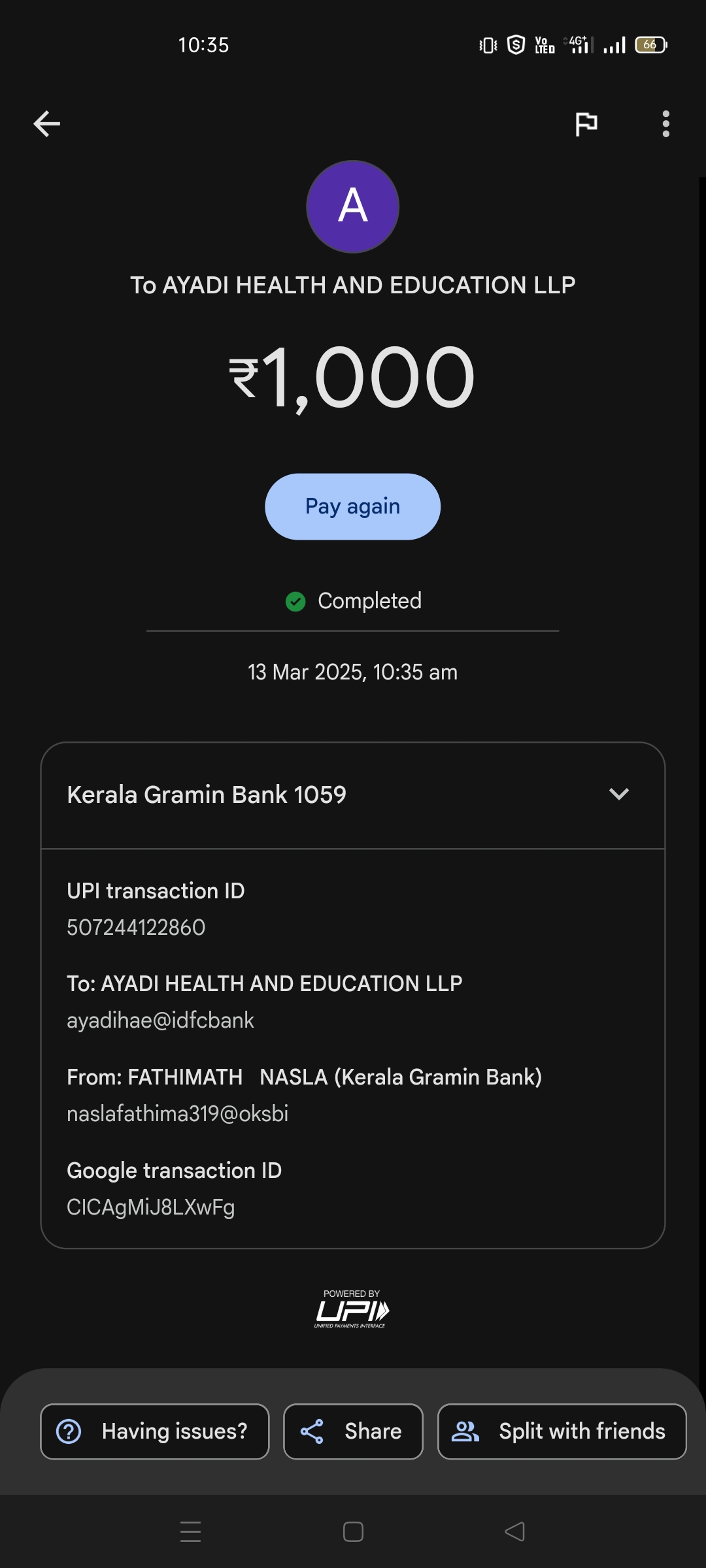The width and height of the screenshot is (706, 1568).
Task: Open Having issues? help
Action: (x=155, y=1431)
